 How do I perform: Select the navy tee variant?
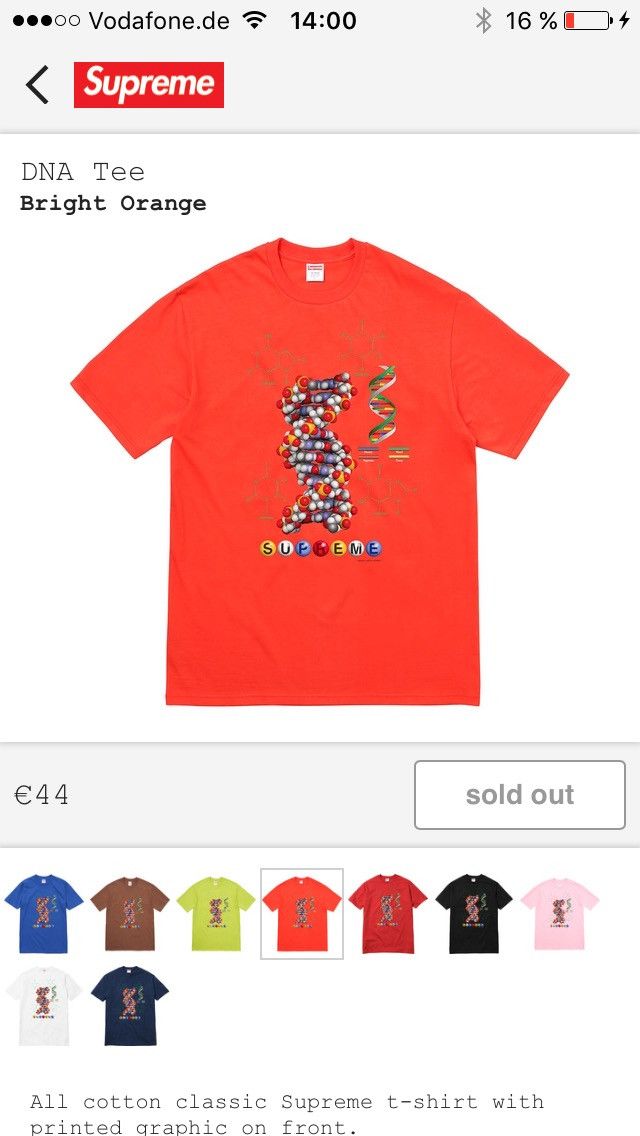click(x=130, y=1006)
